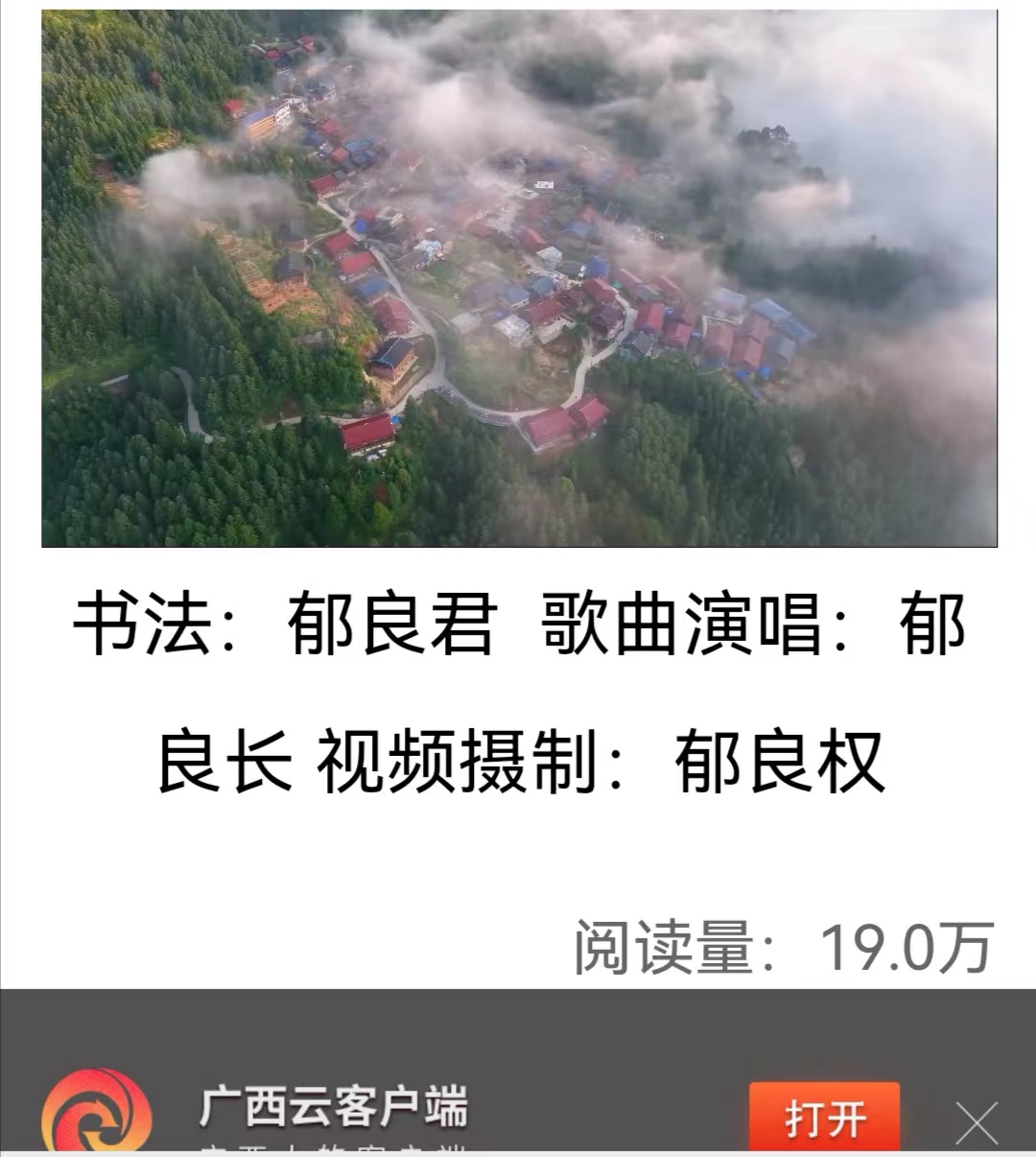Screen dimensions: 1036x1157
Task: Open the aerial village photo
Action: pyautogui.click(x=519, y=278)
